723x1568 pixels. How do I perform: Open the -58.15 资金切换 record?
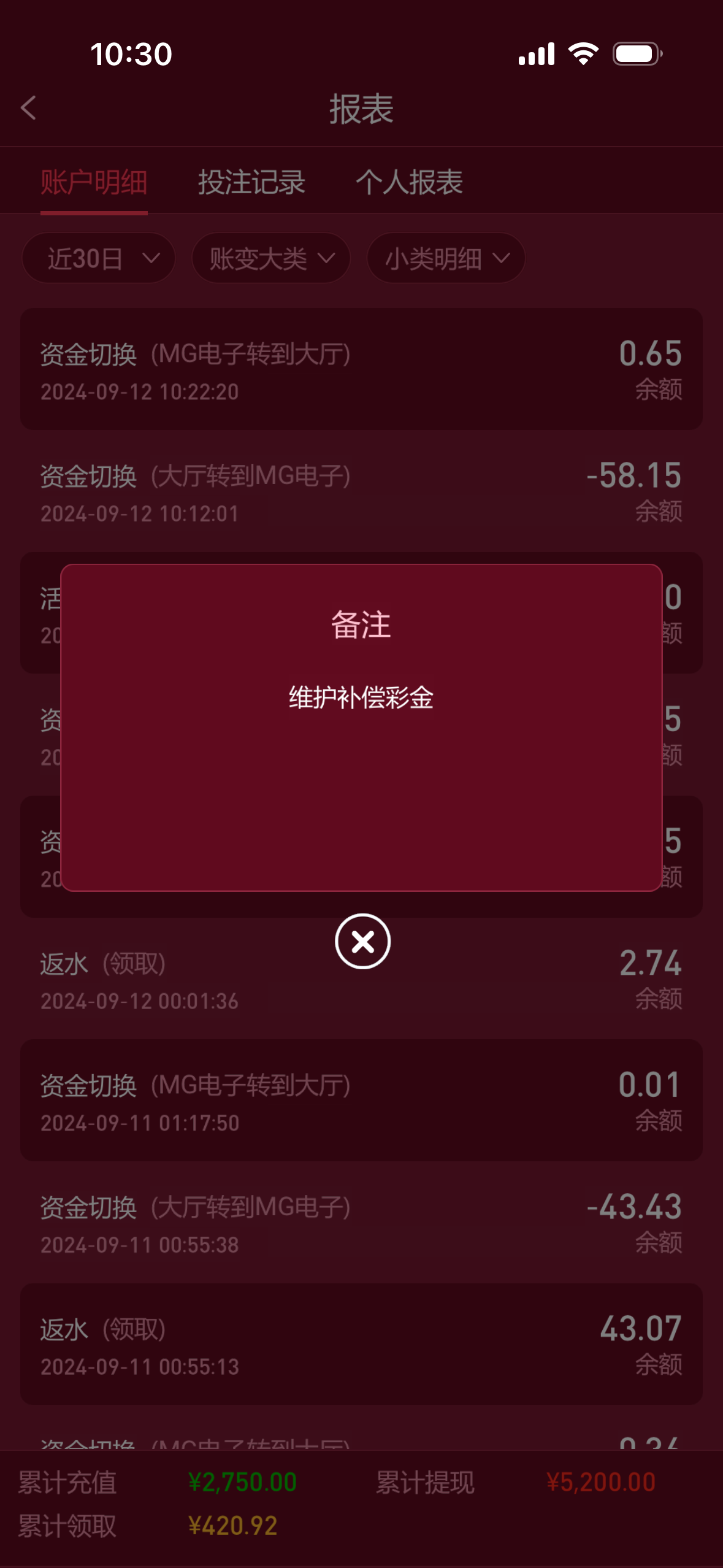point(361,492)
